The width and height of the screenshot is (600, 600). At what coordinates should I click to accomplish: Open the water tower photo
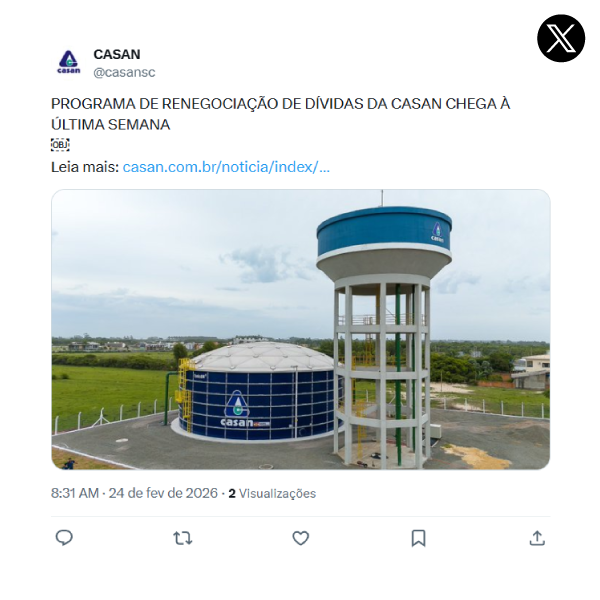(x=300, y=329)
